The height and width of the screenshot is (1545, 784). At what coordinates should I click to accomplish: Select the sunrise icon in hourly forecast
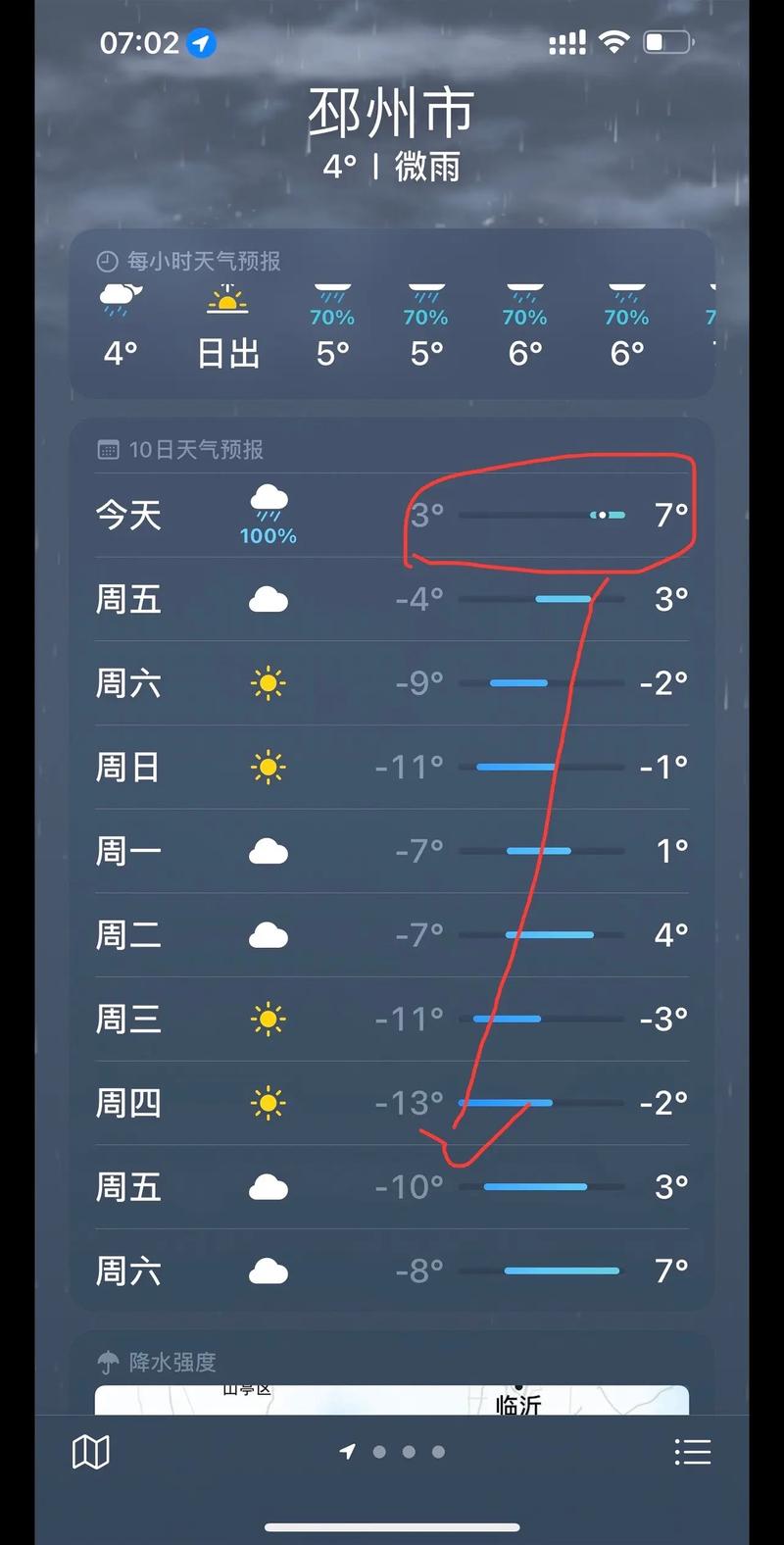click(226, 299)
